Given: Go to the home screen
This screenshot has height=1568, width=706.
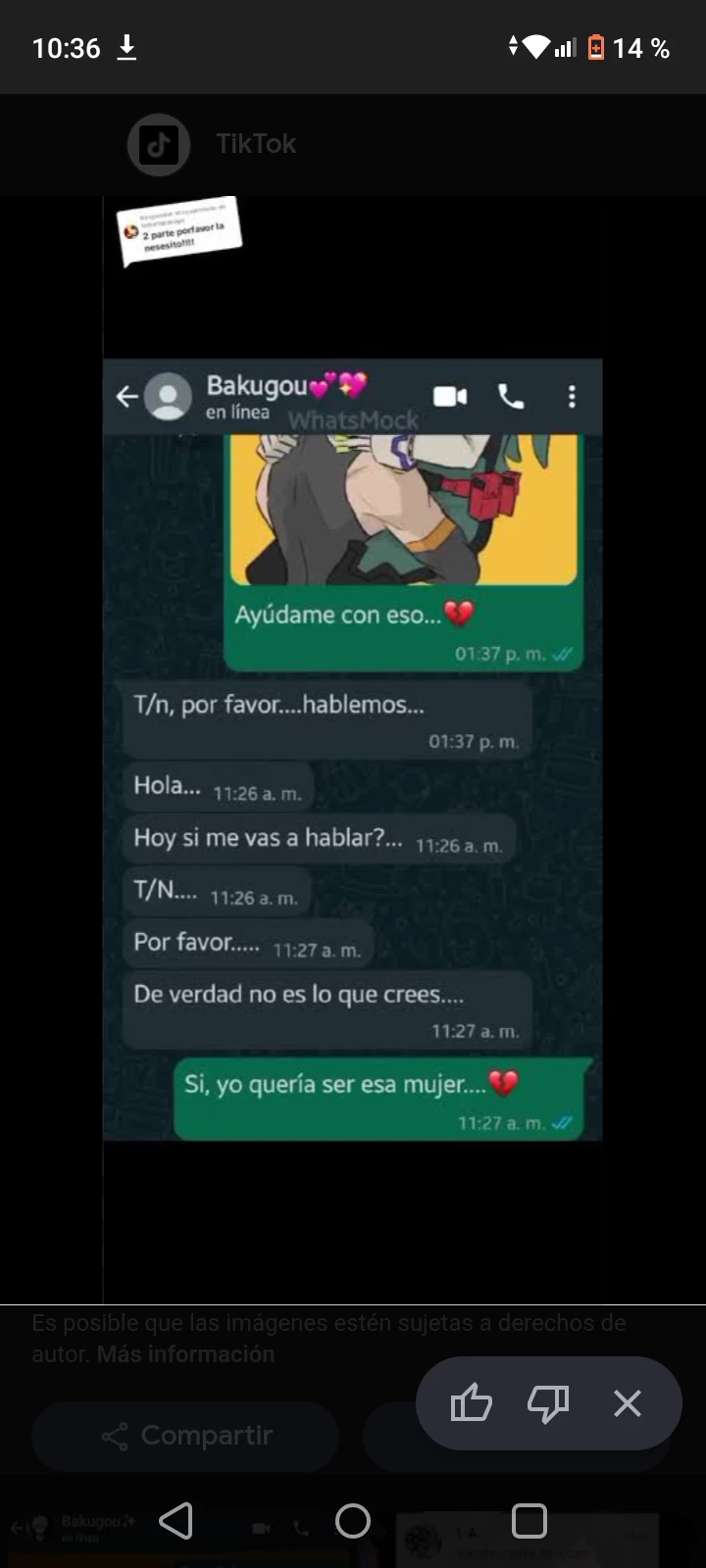Looking at the screenshot, I should (353, 1521).
